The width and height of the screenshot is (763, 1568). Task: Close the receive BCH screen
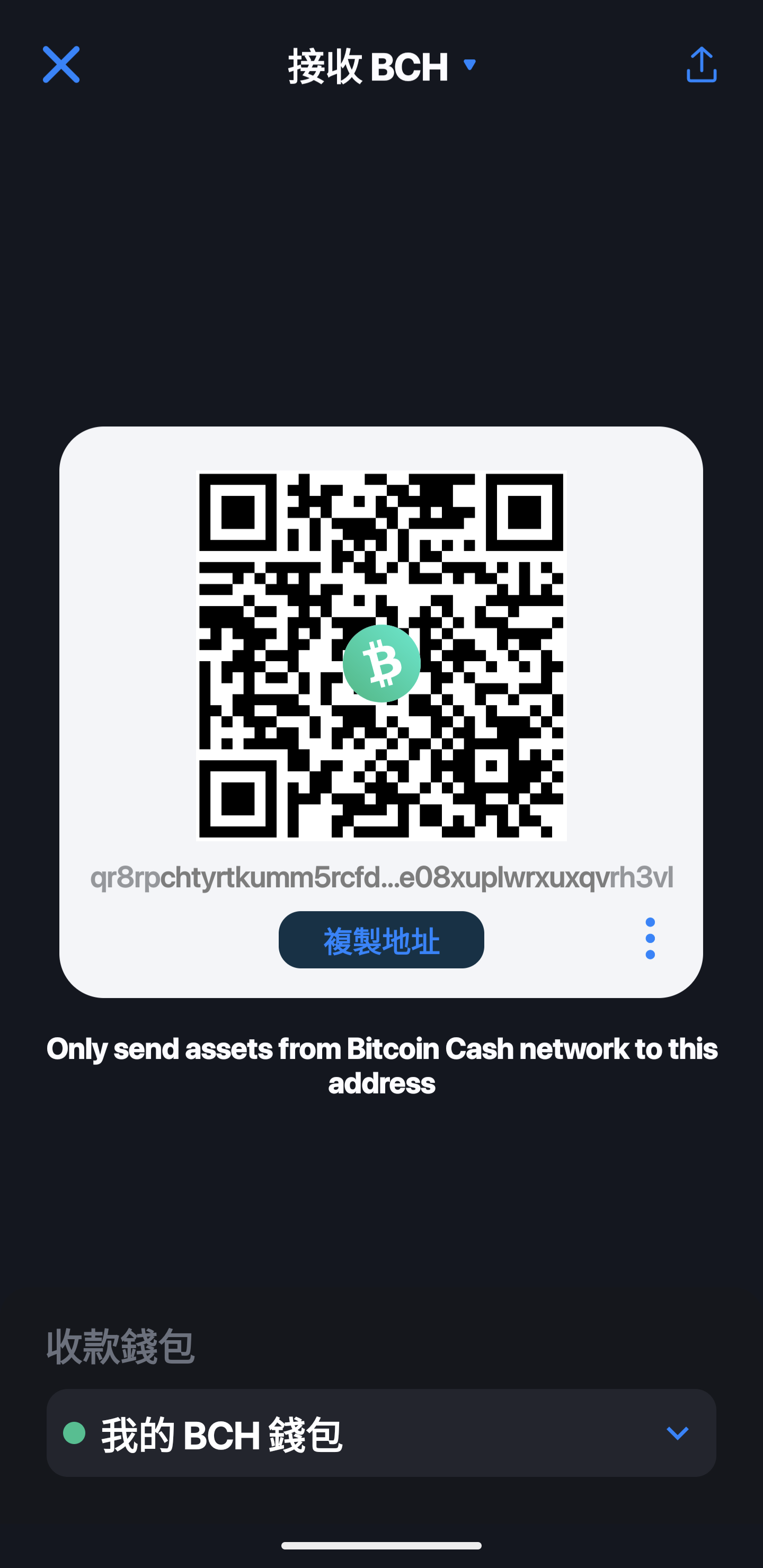click(61, 65)
